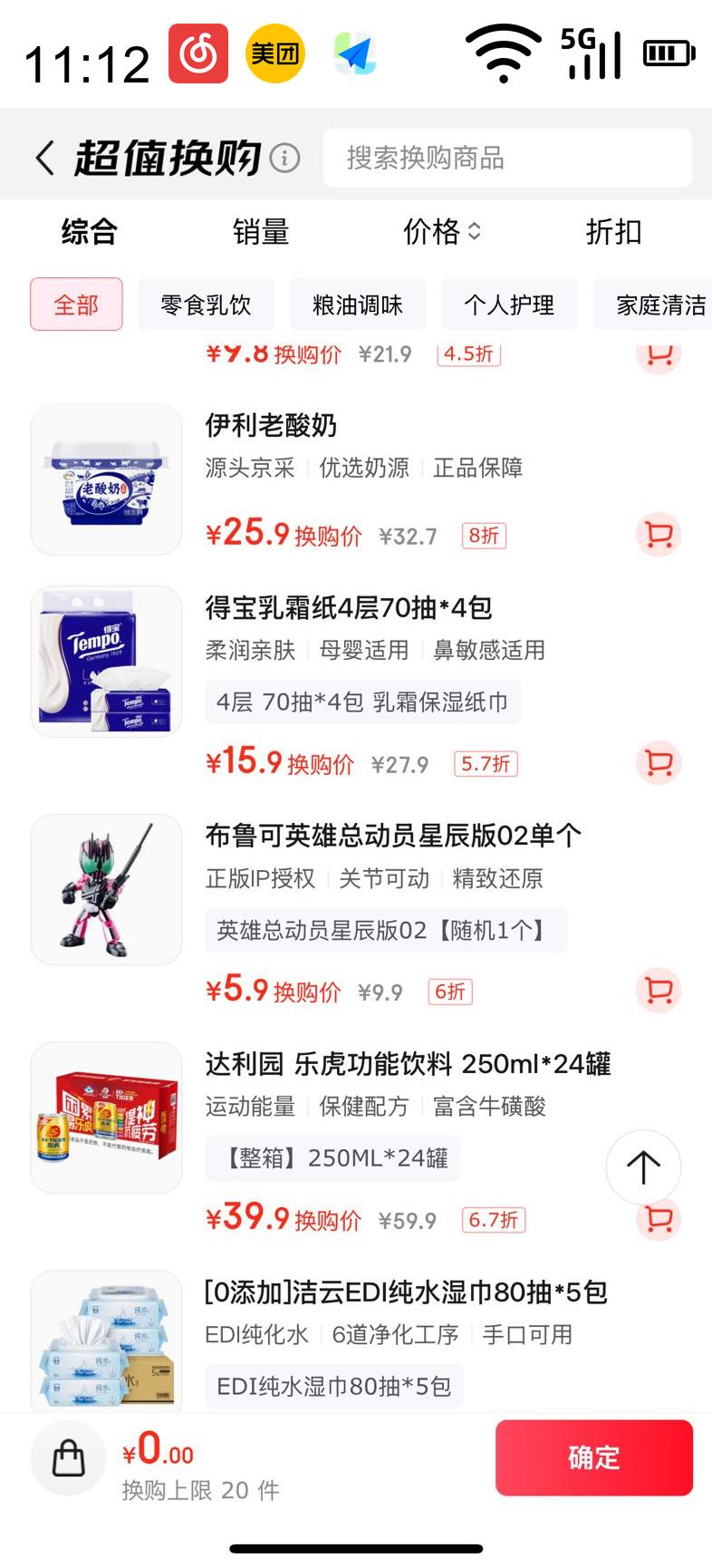Viewport: 712px width, 1568px height.
Task: Filter by 粮油调味 category
Action: [x=357, y=305]
